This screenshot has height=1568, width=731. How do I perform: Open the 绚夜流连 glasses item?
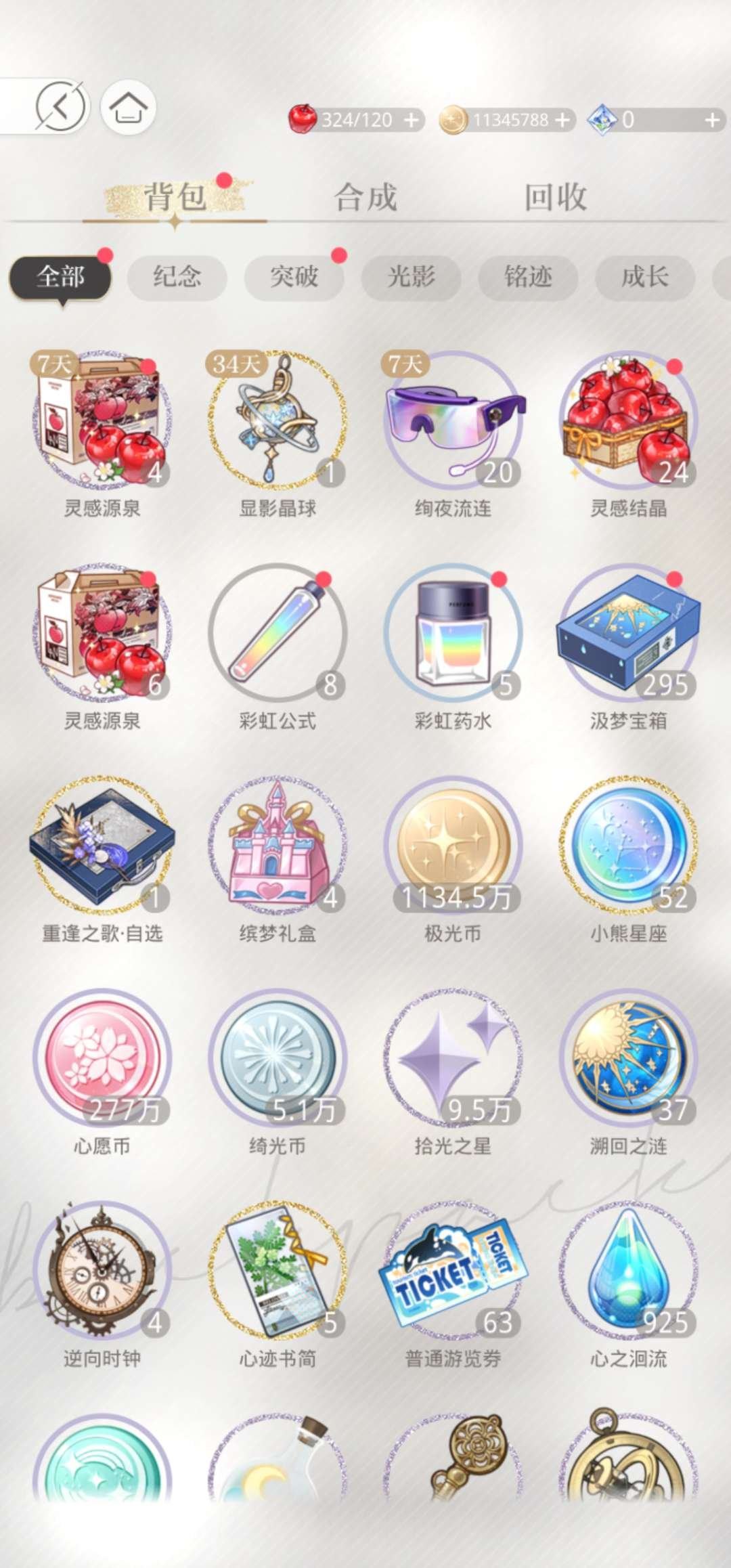453,420
